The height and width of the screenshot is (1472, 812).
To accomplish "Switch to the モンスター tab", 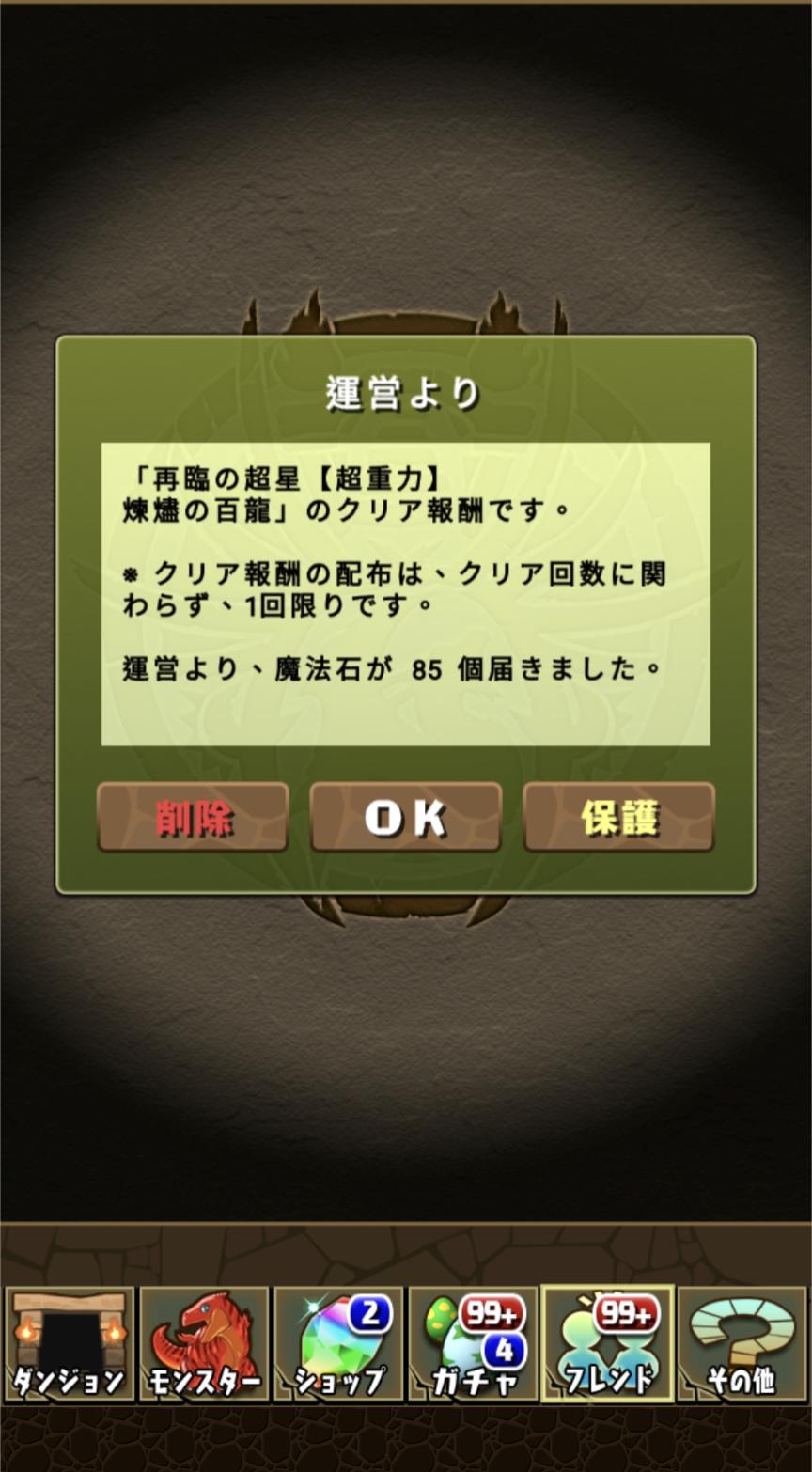I will coord(204,1344).
